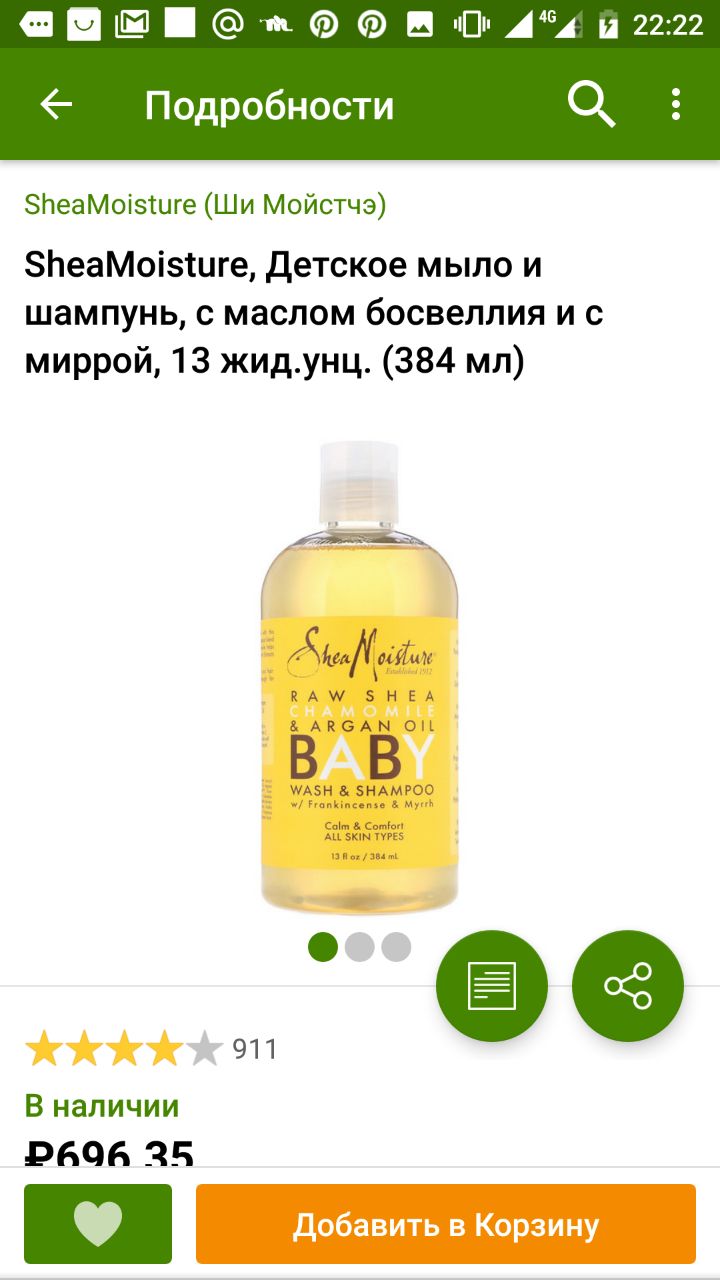Select the third image page dot
This screenshot has width=720, height=1280.
(x=396, y=947)
